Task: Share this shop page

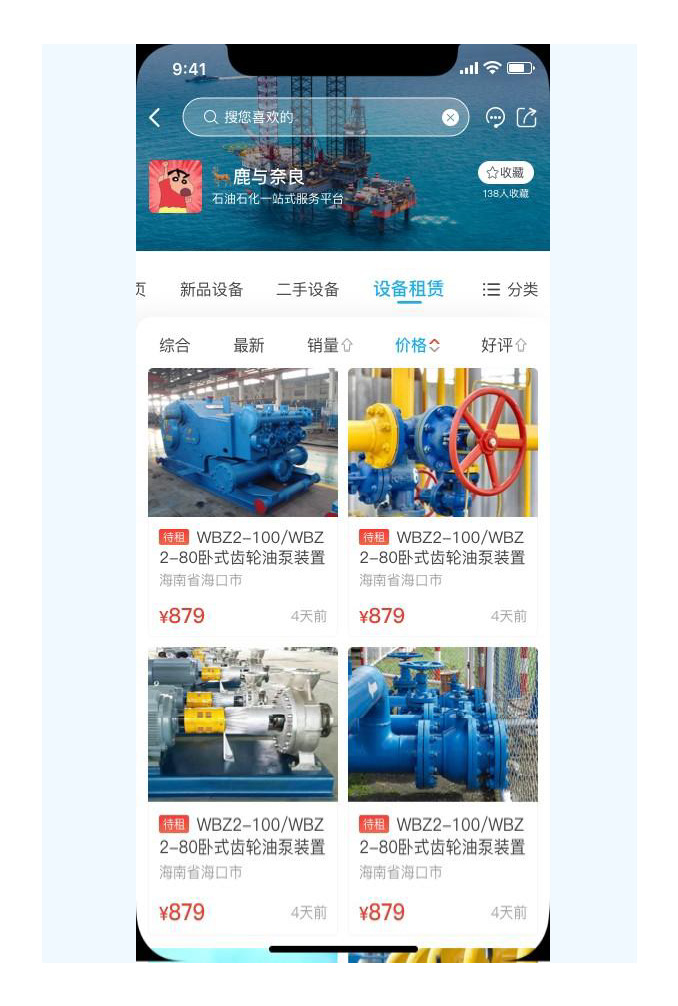Action: pyautogui.click(x=526, y=118)
